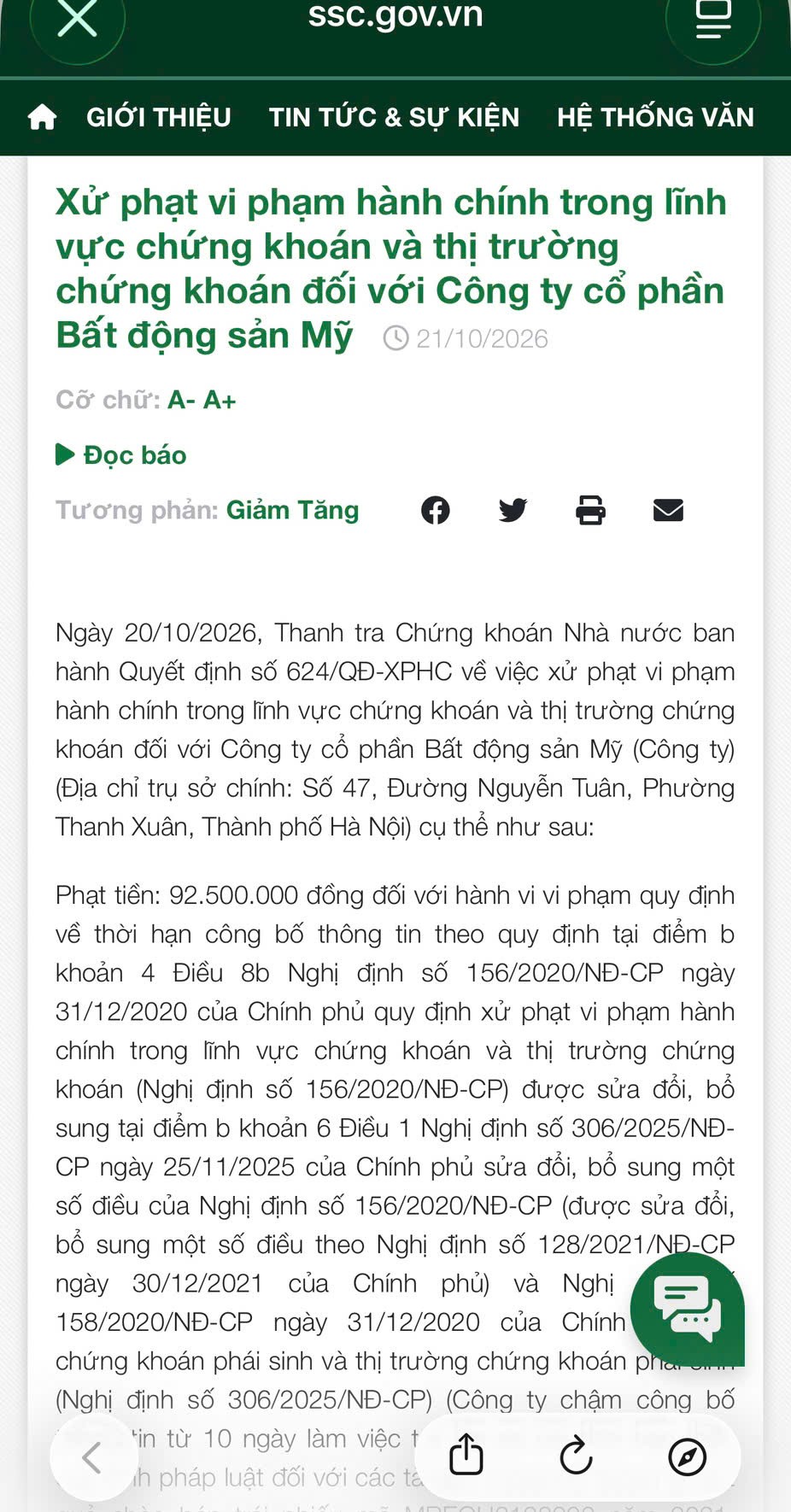
Task: Select Tăng to increase contrast
Action: click(x=327, y=510)
